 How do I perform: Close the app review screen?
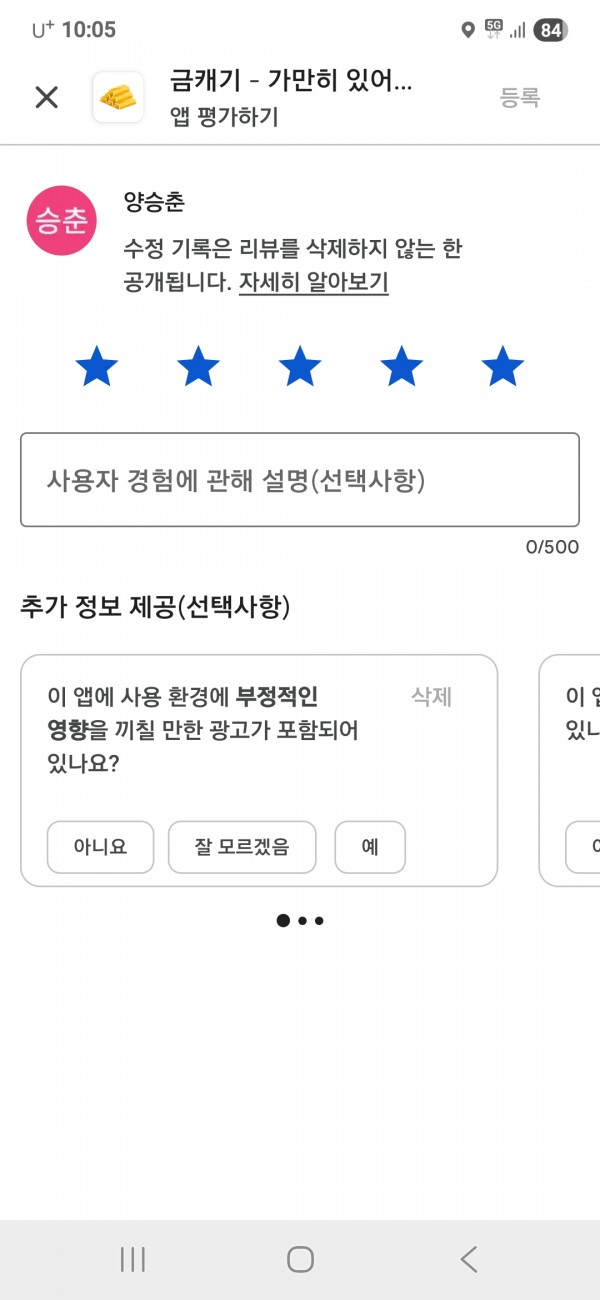[47, 97]
